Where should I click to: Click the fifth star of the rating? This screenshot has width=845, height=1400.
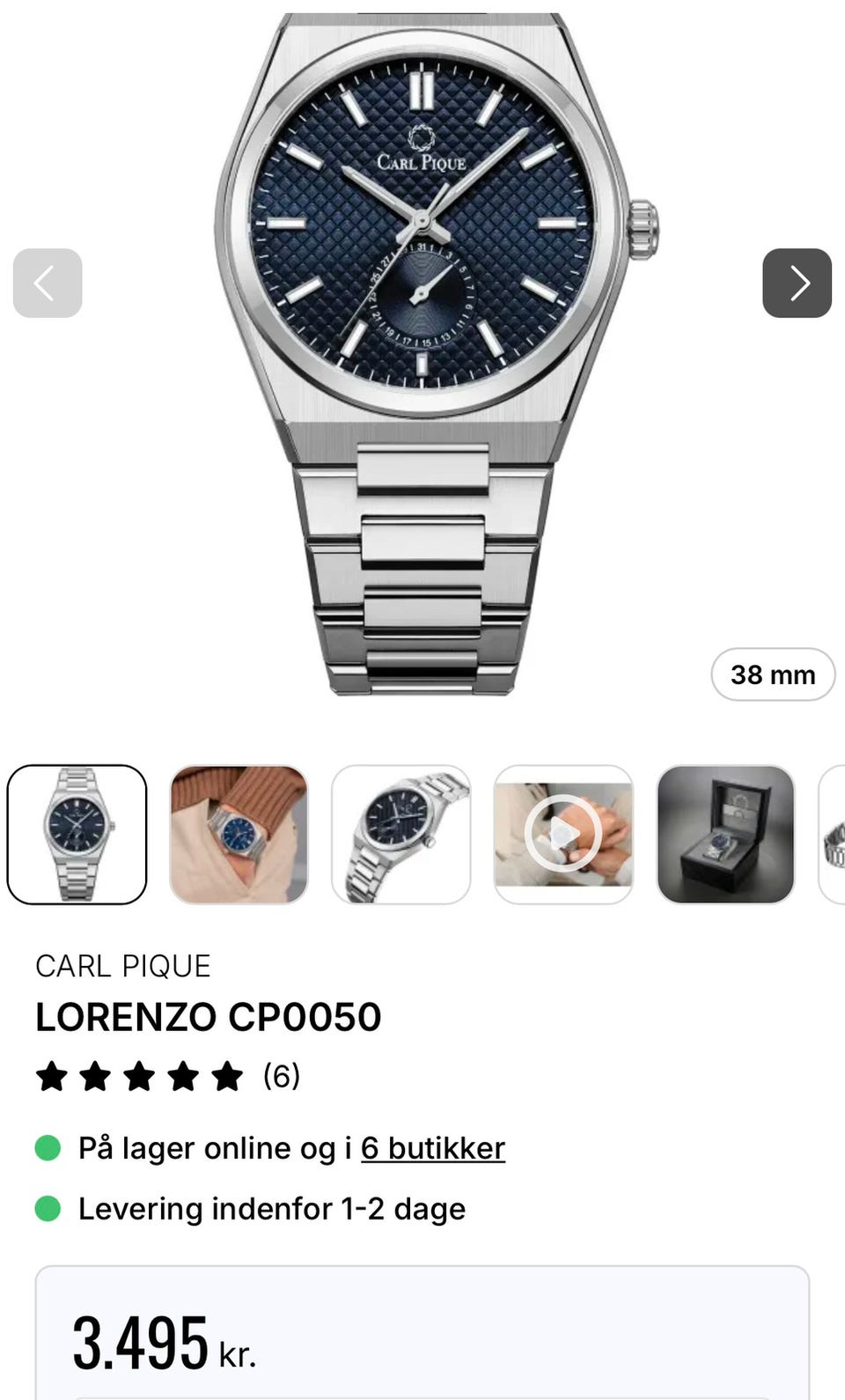tap(227, 1075)
